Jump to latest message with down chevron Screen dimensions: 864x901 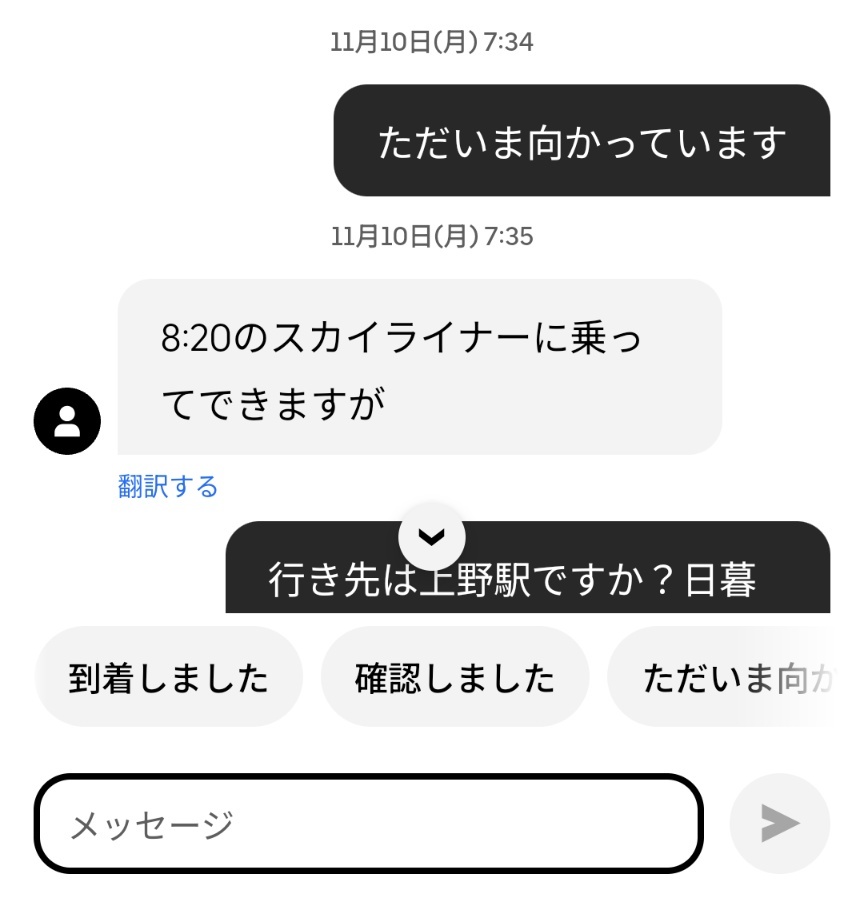[x=431, y=537]
